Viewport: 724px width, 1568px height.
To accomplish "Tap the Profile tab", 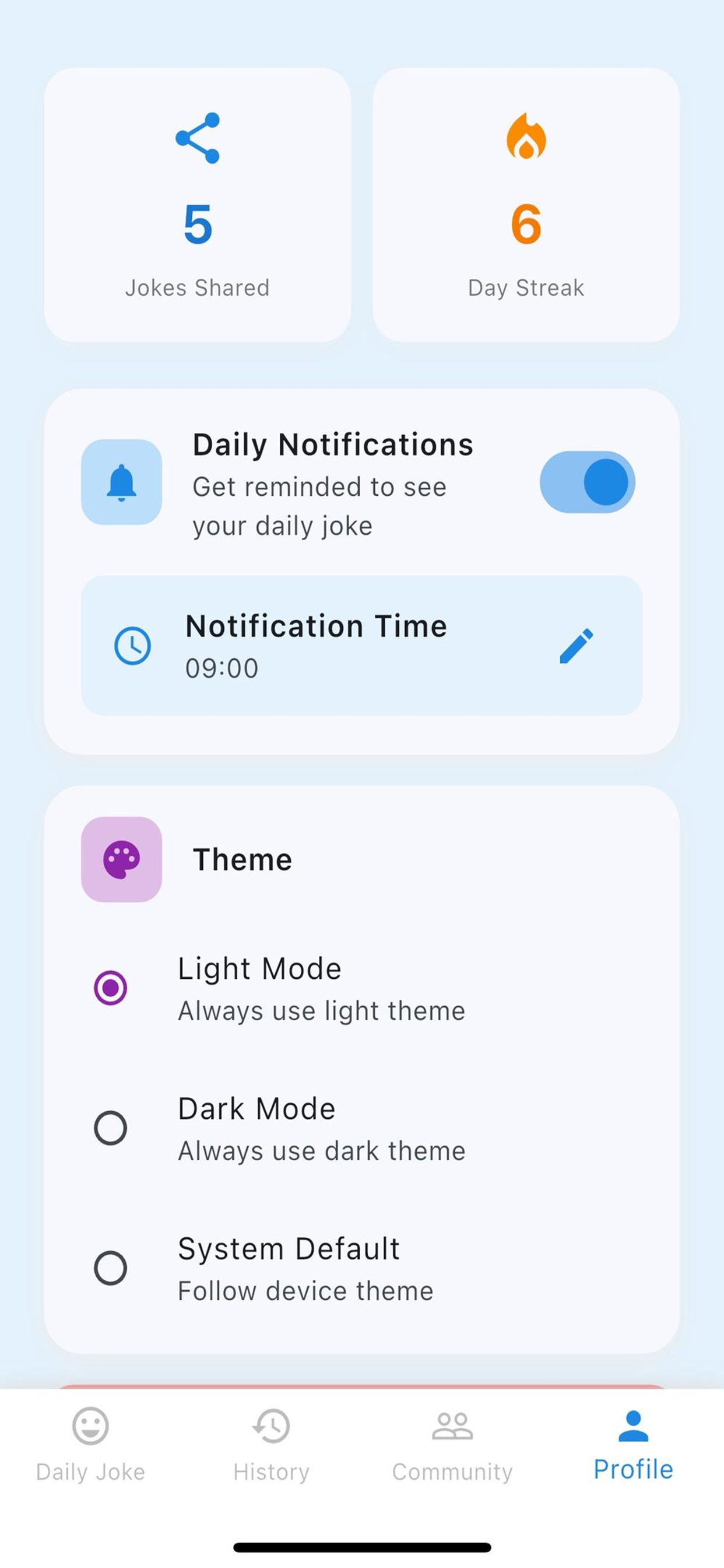I will coord(633,1444).
